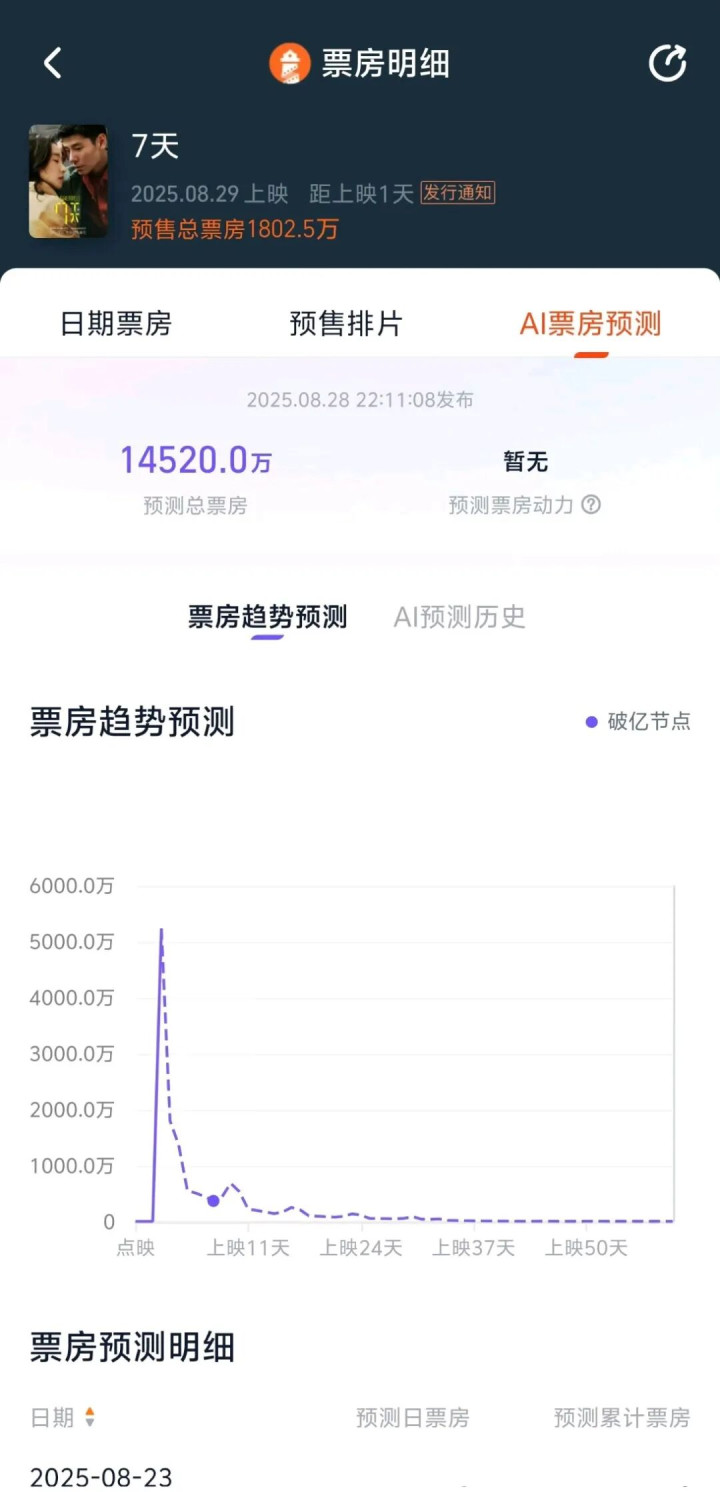The image size is (720, 1492).
Task: Switch to the 日期票房 tab
Action: coord(116,324)
